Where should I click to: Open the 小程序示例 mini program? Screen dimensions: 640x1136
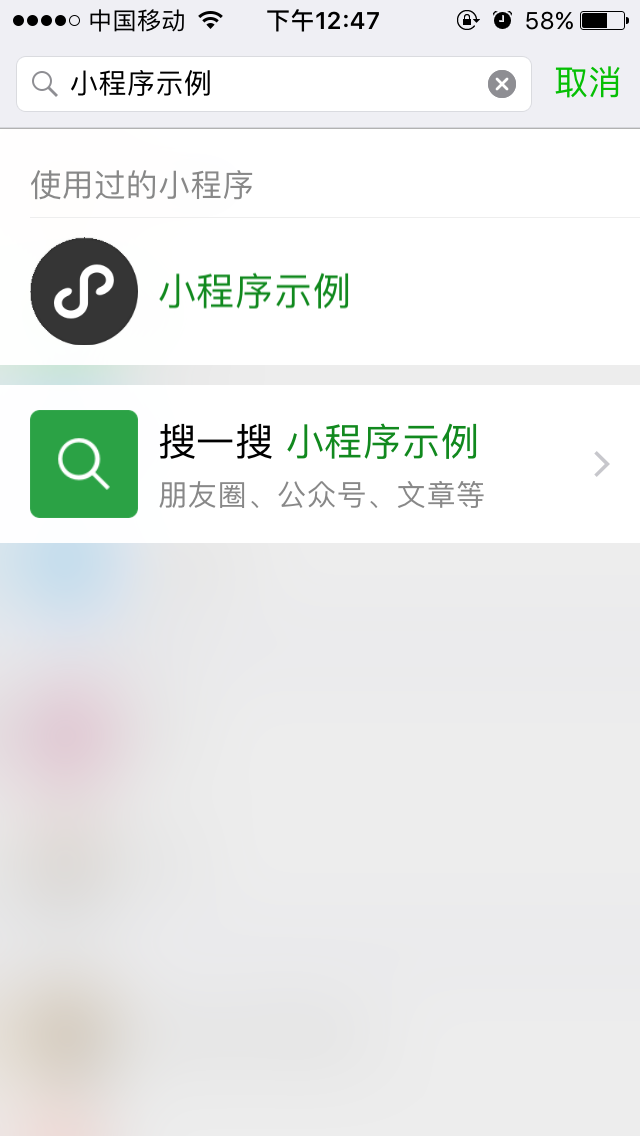point(320,291)
